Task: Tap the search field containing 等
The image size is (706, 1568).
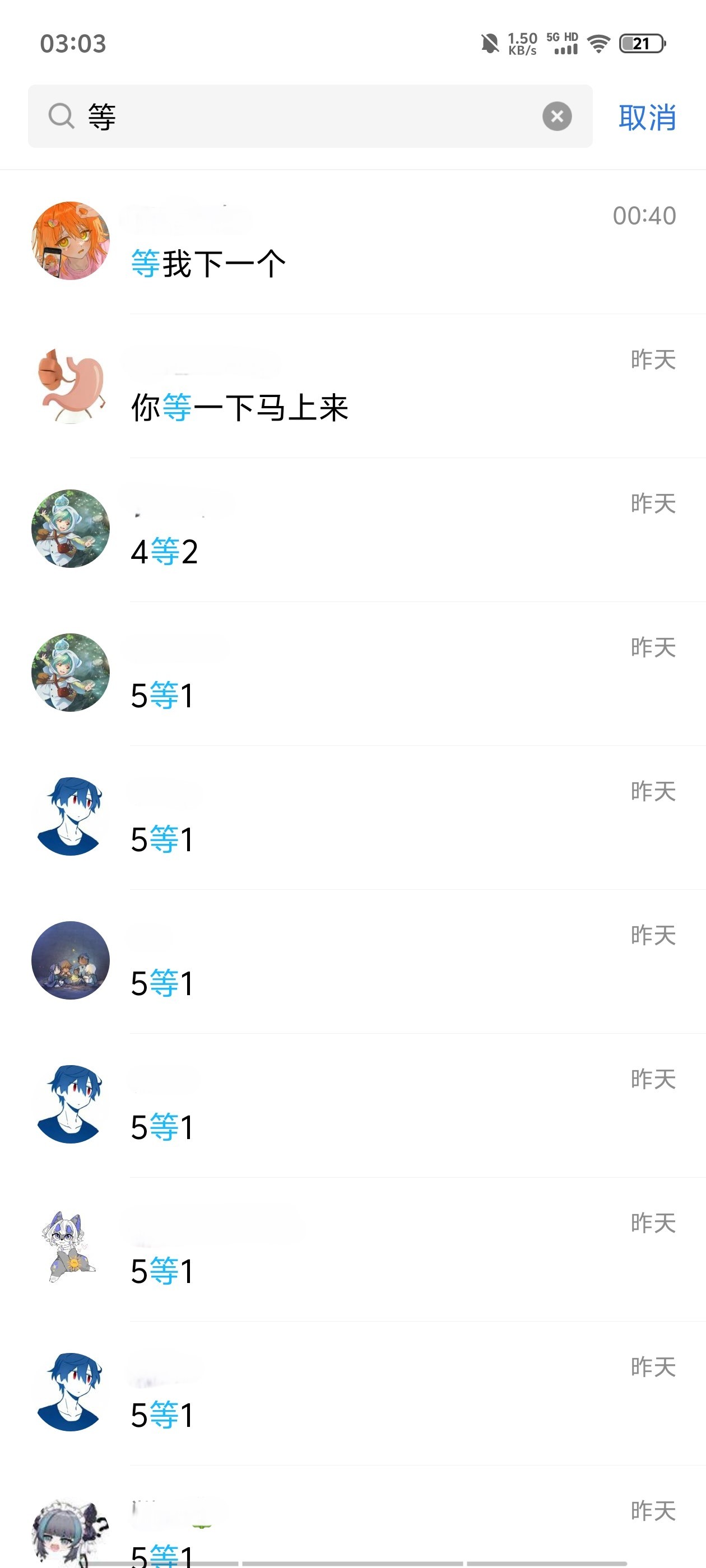Action: click(305, 116)
